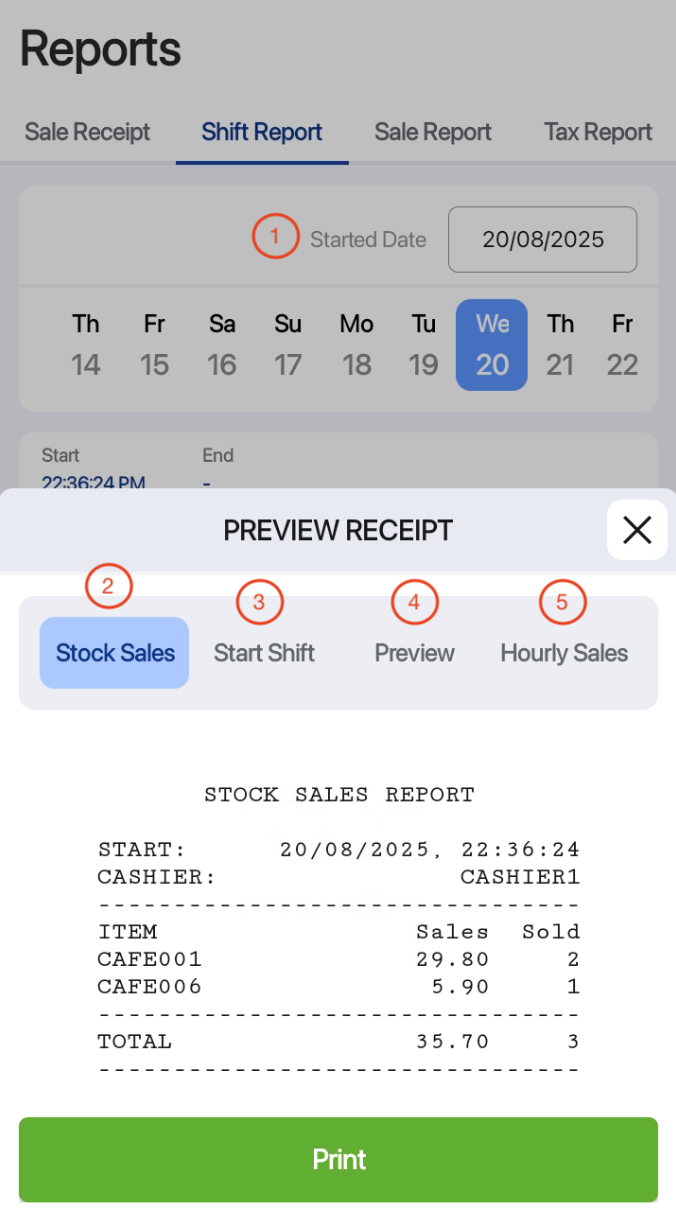This screenshot has width=676, height=1218.
Task: Choose Thursday 21 in the date strip
Action: click(x=560, y=345)
